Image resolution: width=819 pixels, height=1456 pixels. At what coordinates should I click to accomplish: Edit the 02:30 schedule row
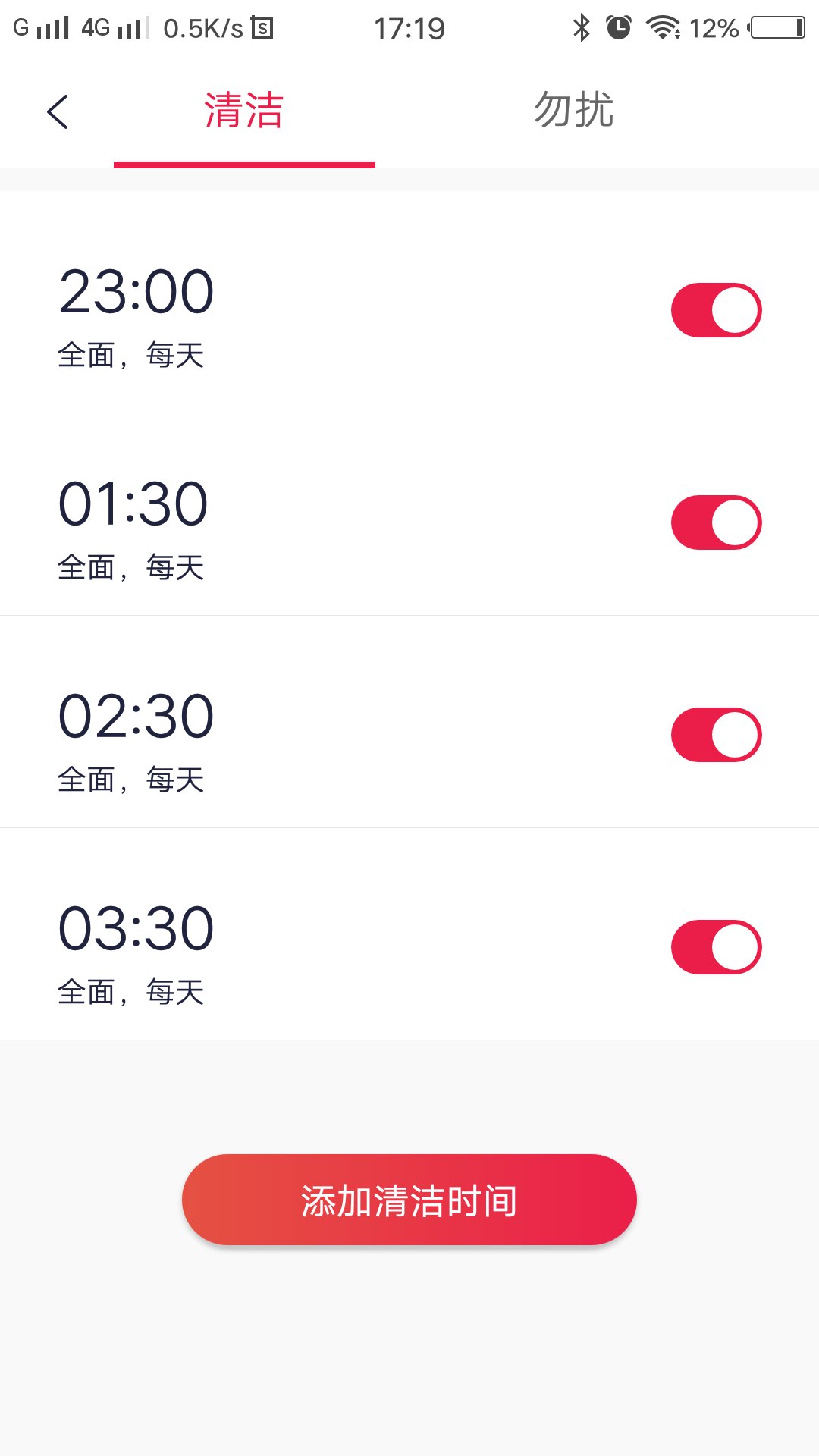pyautogui.click(x=409, y=722)
